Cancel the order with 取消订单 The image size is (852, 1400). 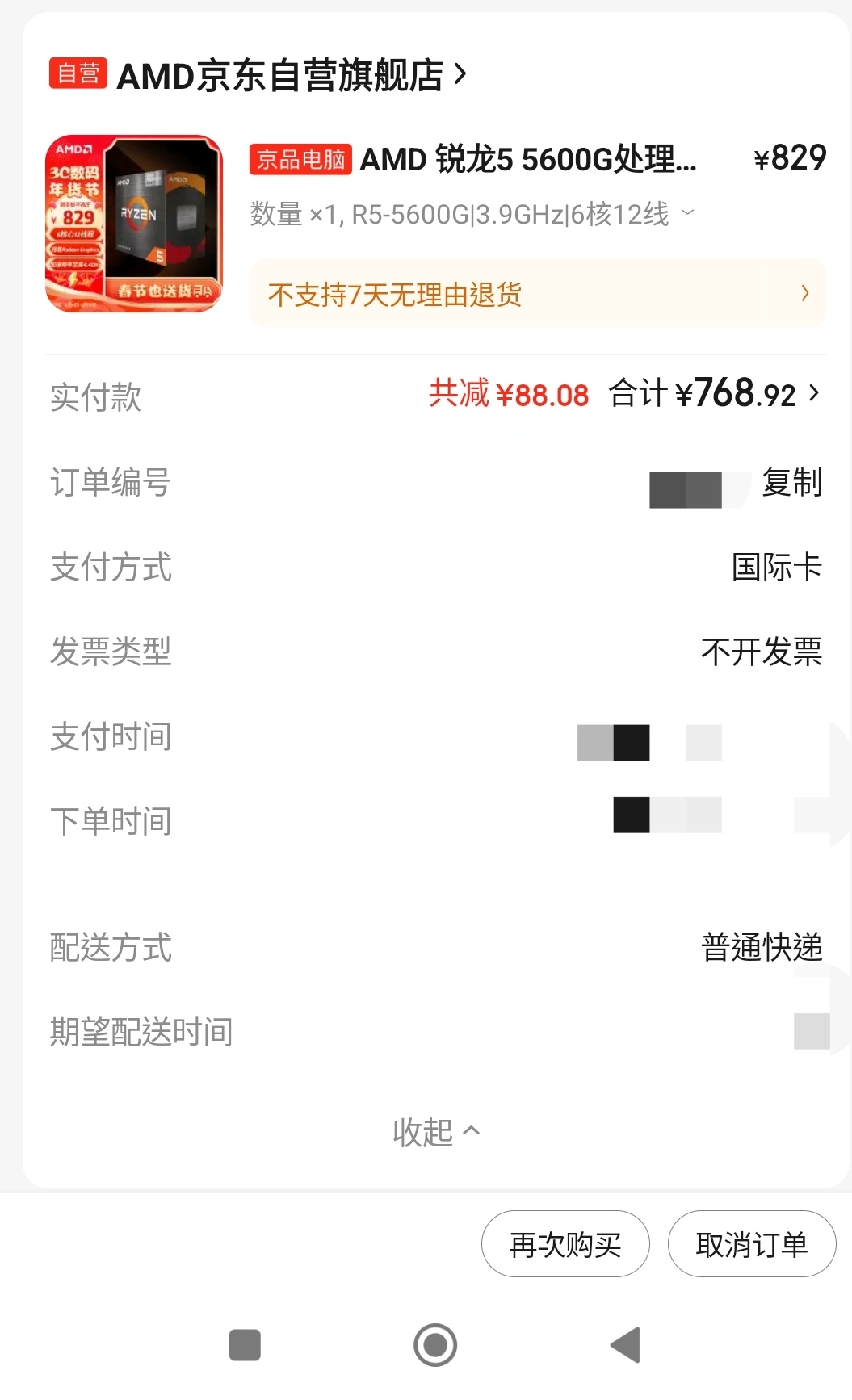click(x=751, y=1244)
